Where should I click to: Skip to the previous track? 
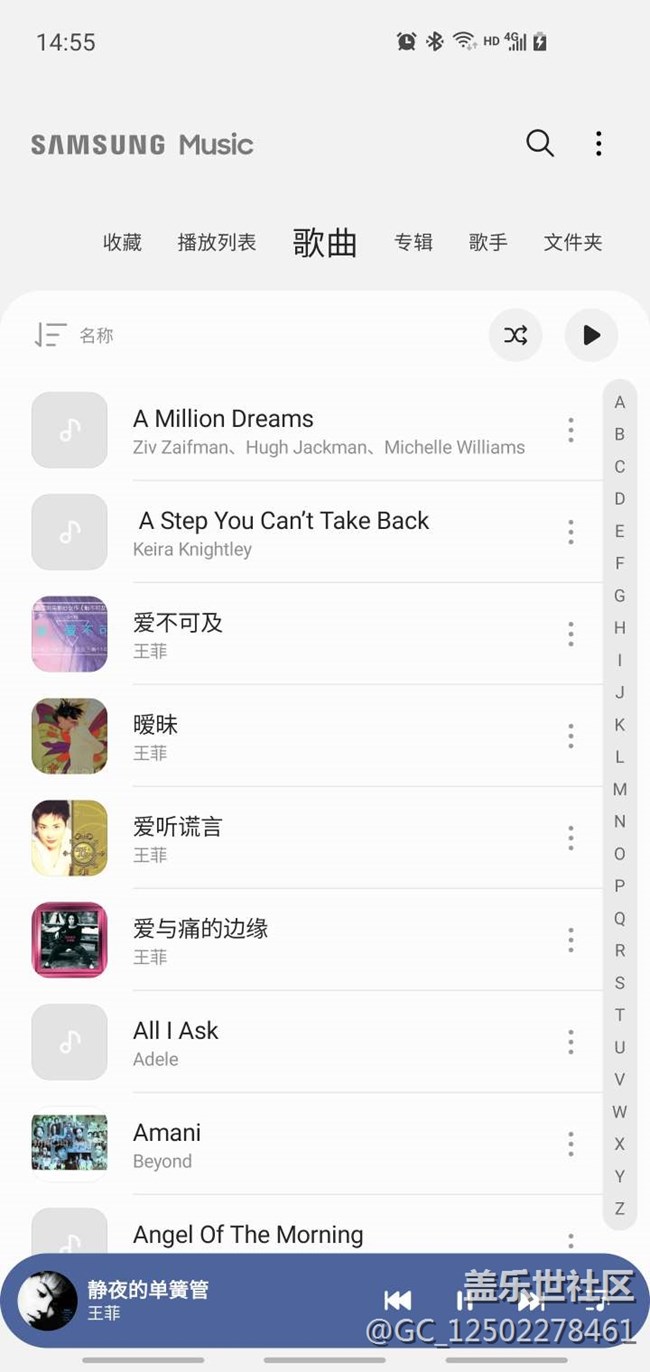pos(397,1300)
